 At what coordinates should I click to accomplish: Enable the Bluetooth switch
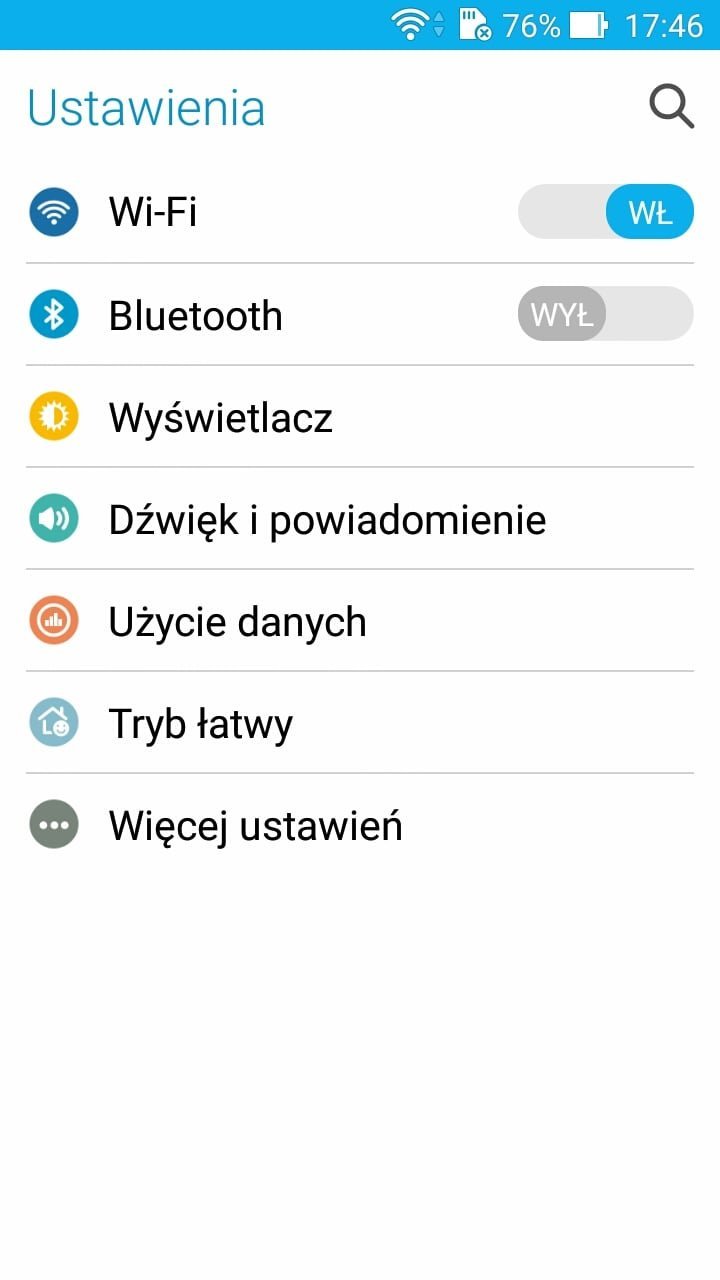pos(605,314)
